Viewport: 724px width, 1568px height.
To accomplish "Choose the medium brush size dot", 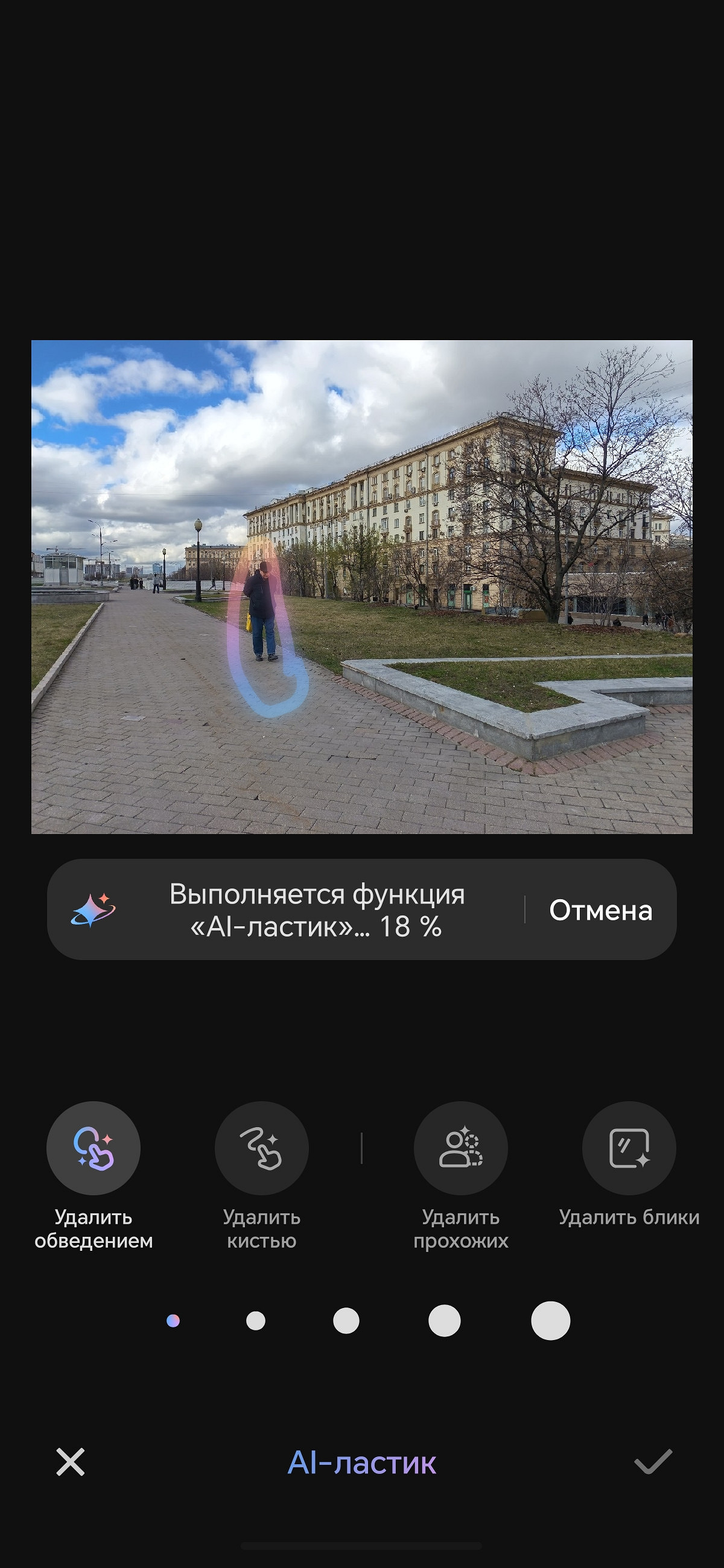I will (x=346, y=1321).
